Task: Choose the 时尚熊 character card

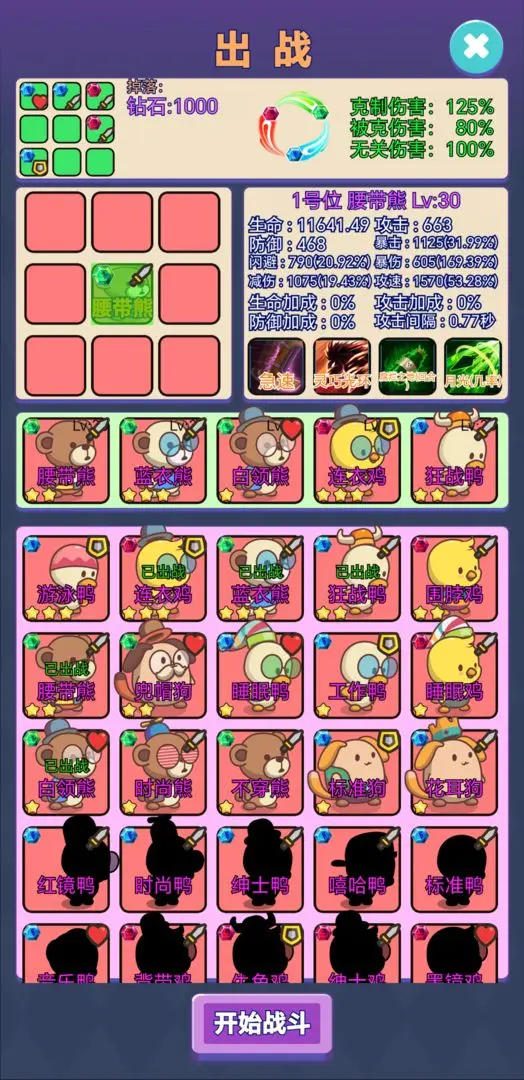Action: (163, 773)
